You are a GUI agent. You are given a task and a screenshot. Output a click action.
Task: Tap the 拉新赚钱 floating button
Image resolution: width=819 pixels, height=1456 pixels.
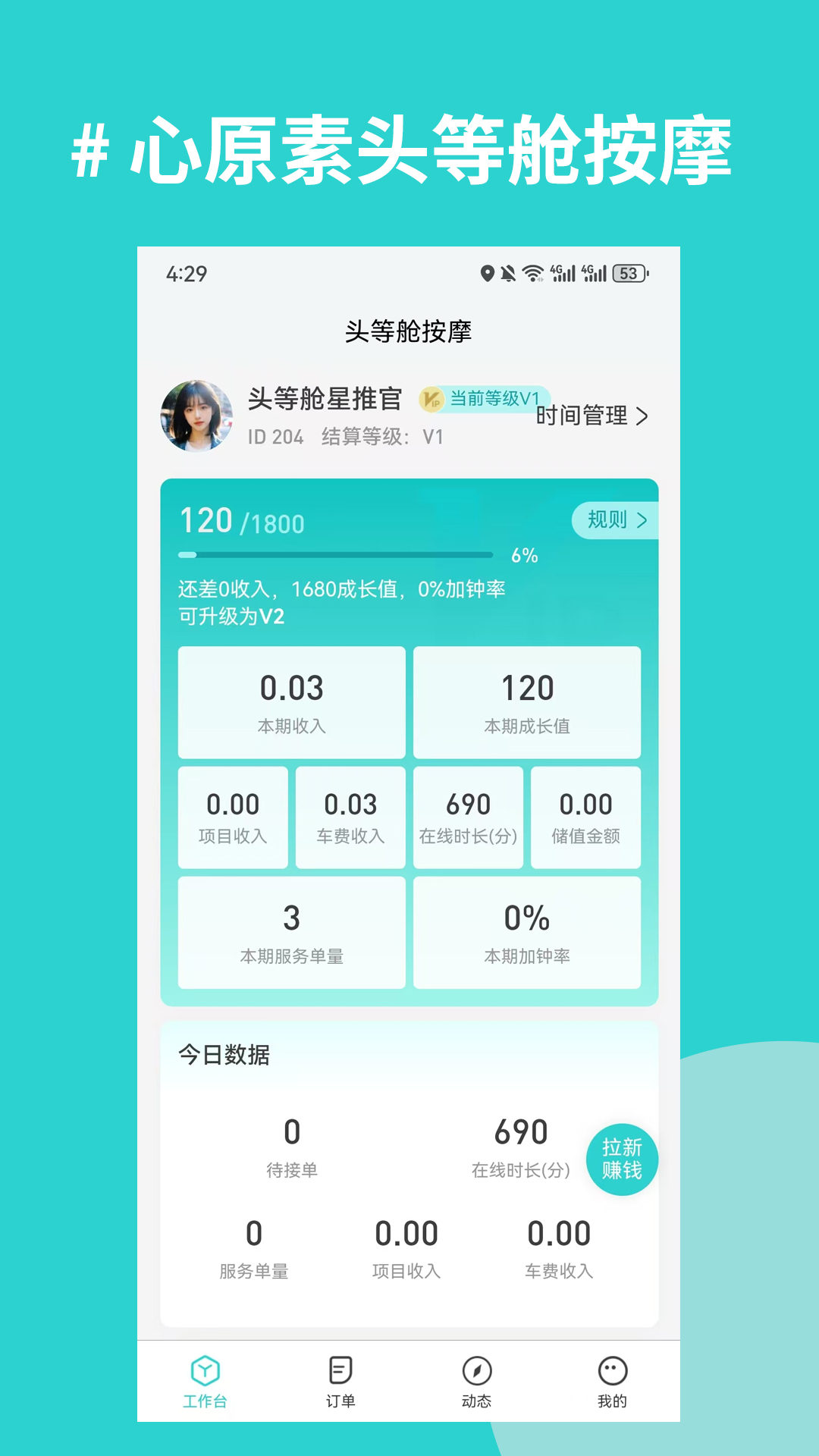pyautogui.click(x=621, y=1160)
